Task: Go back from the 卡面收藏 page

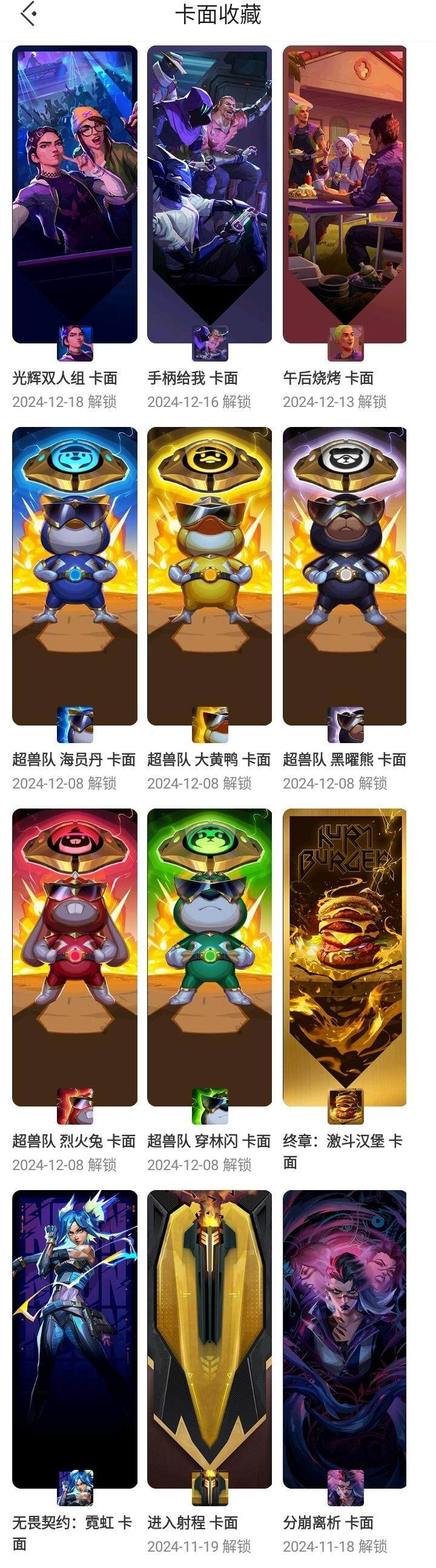Action: [x=28, y=14]
